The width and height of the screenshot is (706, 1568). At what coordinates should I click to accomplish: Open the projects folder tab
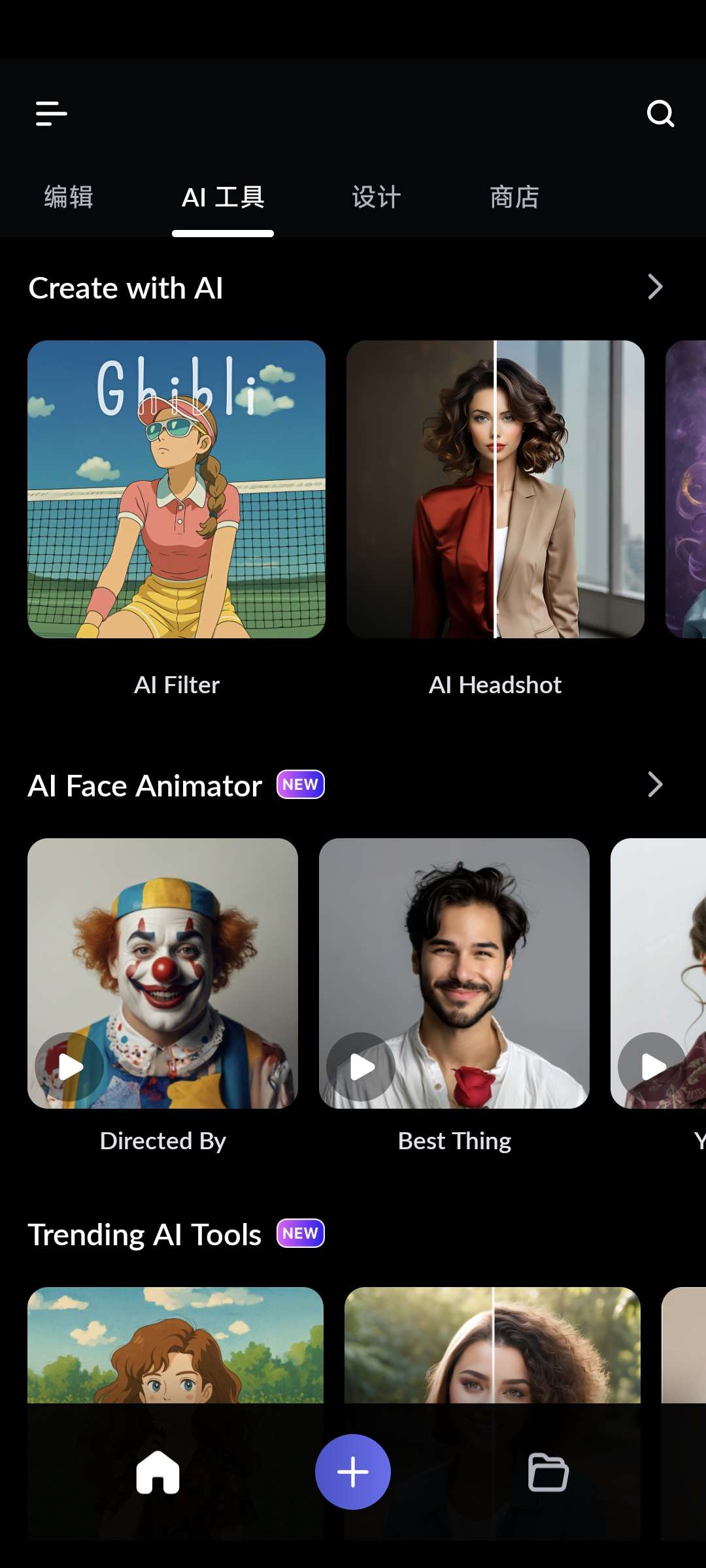(x=548, y=1472)
